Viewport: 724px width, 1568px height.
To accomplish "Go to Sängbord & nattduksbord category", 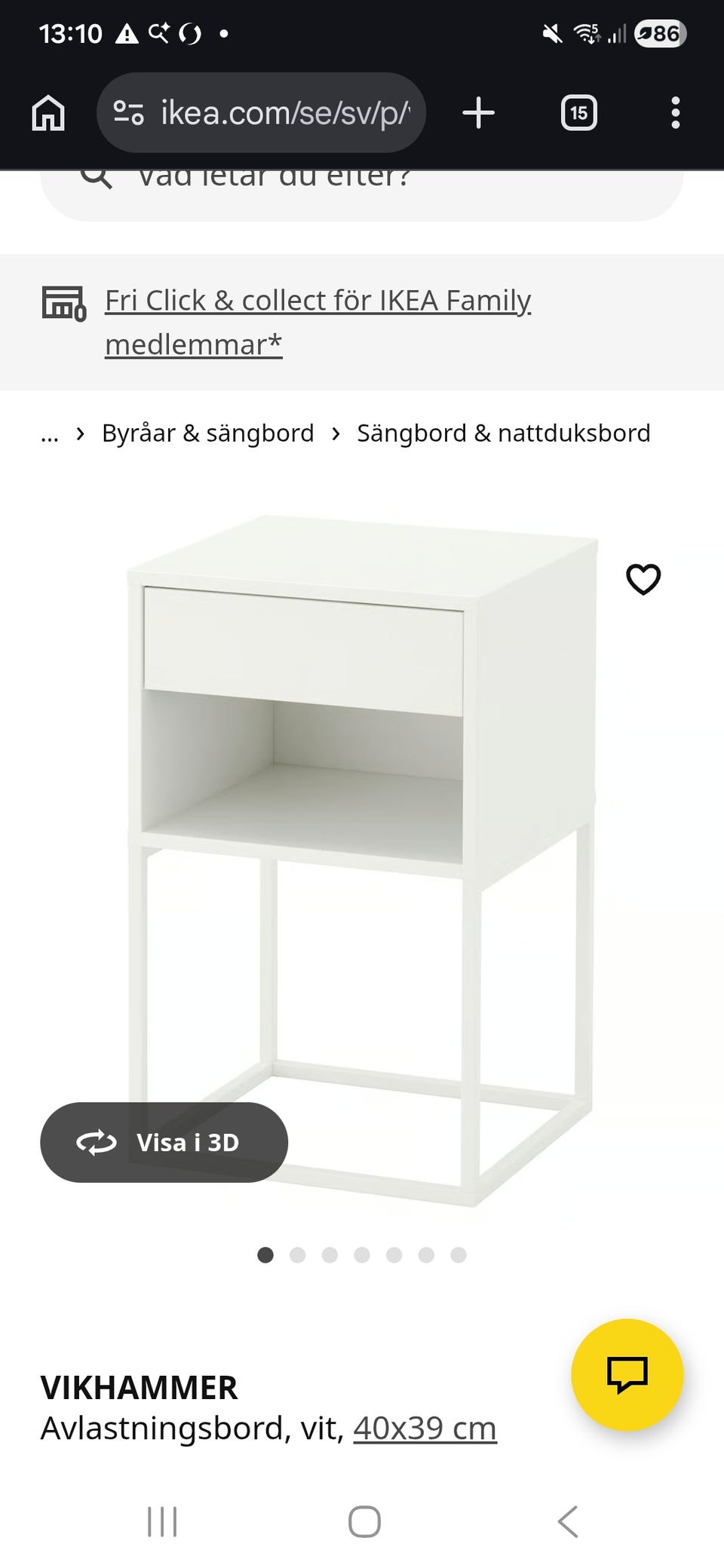I will pos(503,433).
